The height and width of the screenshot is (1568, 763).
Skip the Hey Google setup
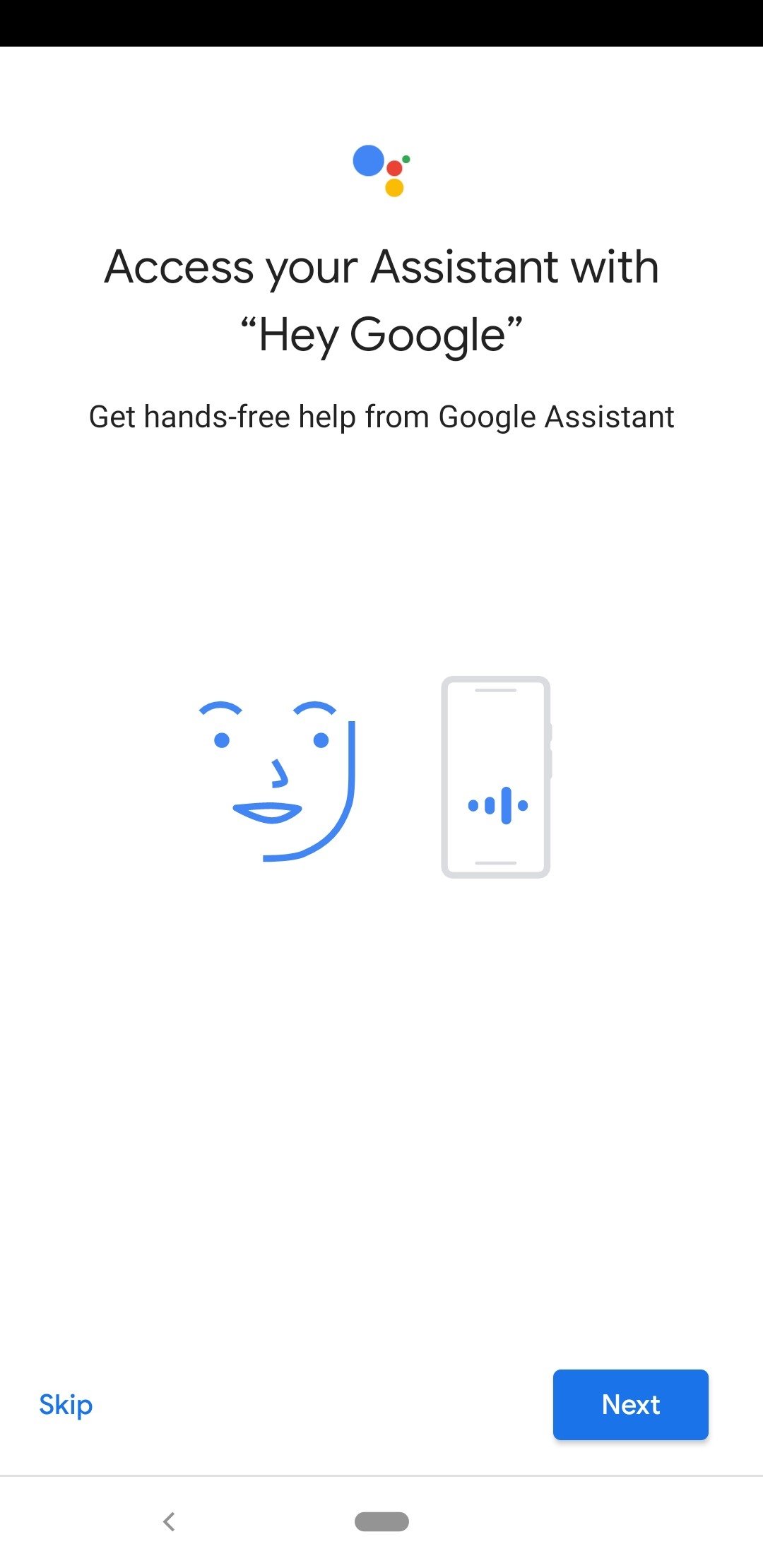(66, 1404)
